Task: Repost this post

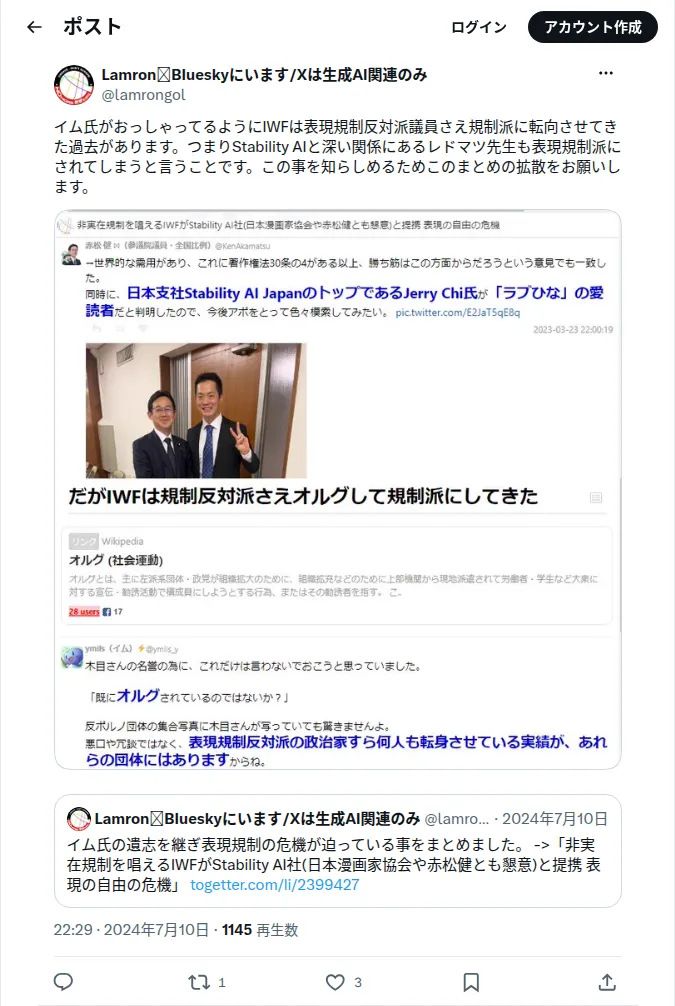Action: (x=205, y=982)
